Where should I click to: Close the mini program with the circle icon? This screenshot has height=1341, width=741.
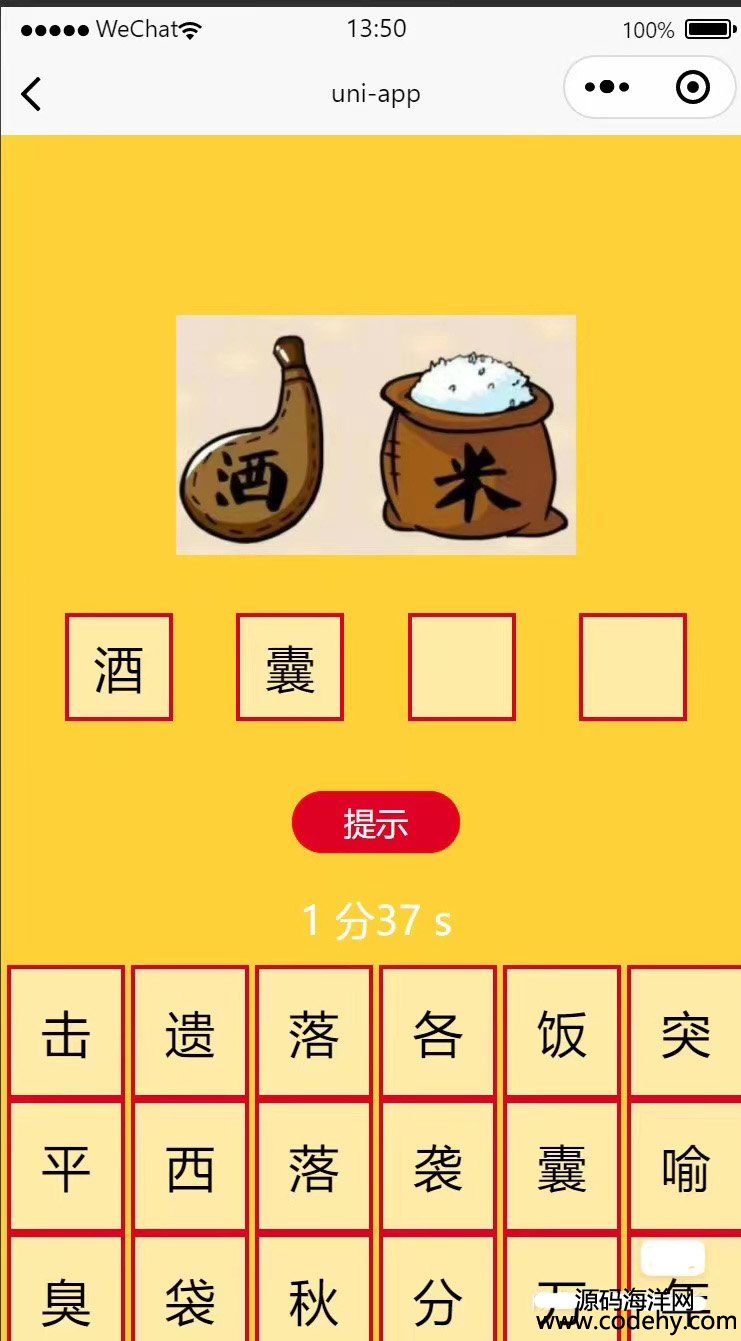693,88
